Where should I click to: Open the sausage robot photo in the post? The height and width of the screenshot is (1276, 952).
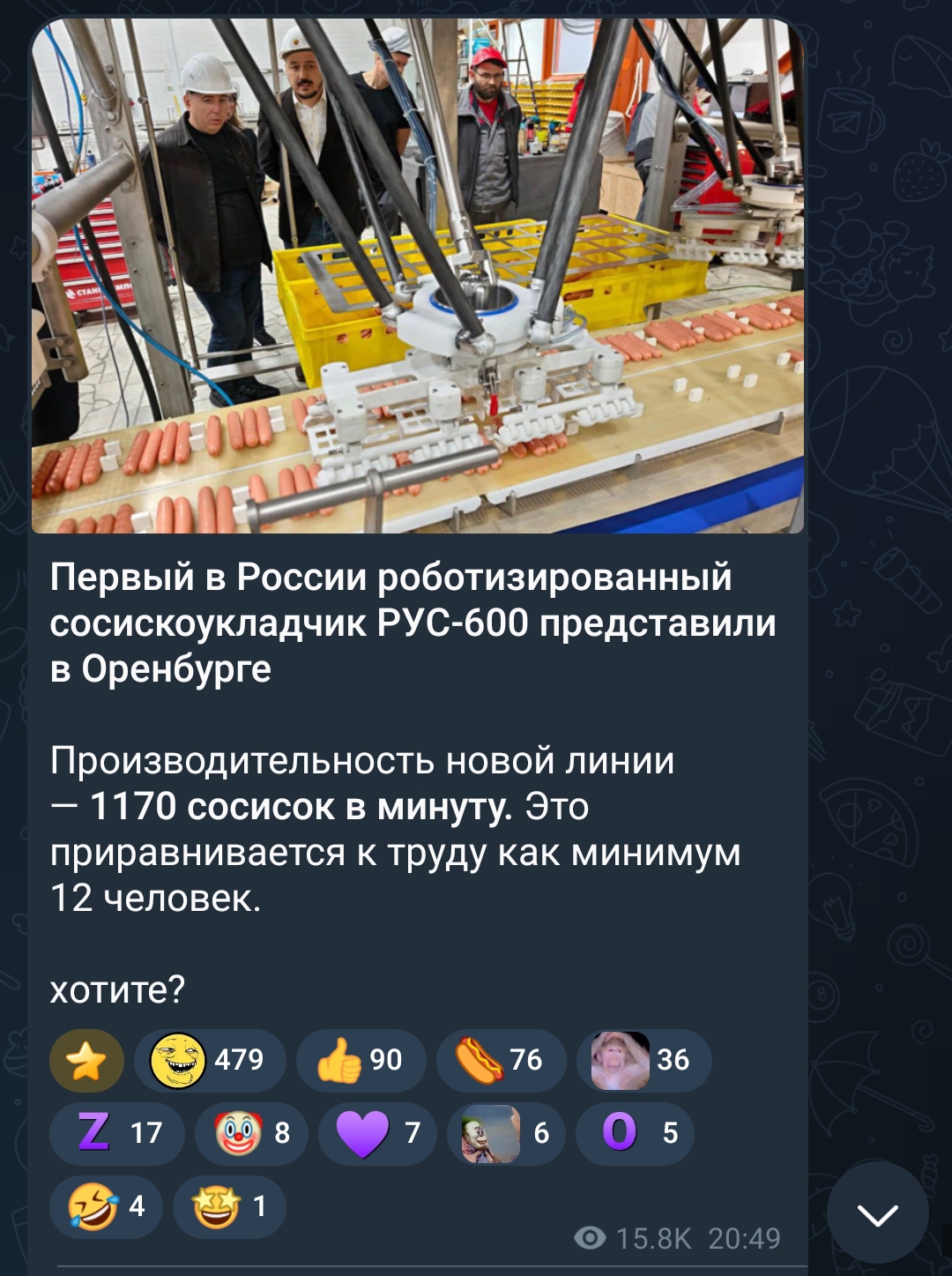(x=417, y=276)
